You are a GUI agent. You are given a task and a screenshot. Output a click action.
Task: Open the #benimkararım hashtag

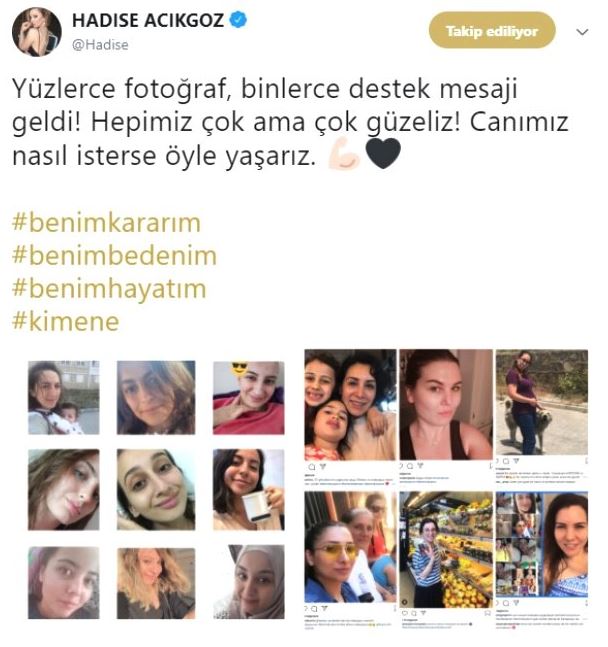click(106, 222)
